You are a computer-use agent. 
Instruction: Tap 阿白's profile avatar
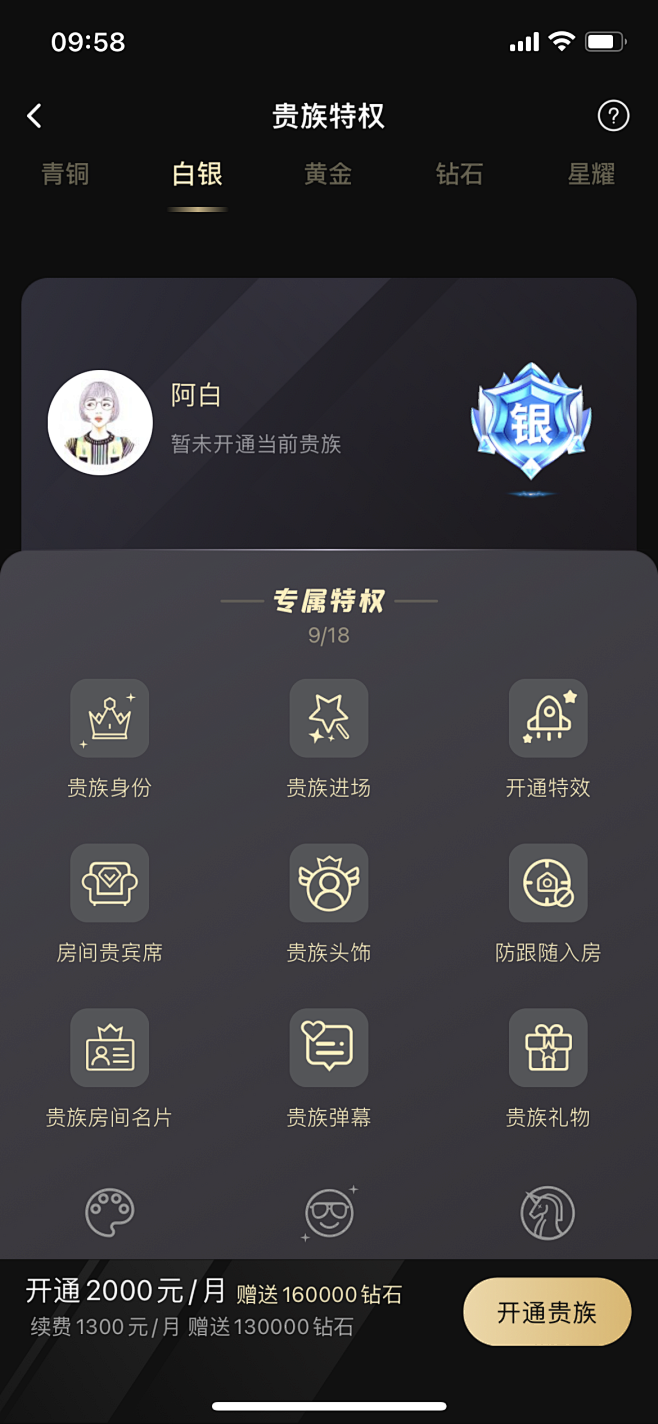pyautogui.click(x=100, y=422)
